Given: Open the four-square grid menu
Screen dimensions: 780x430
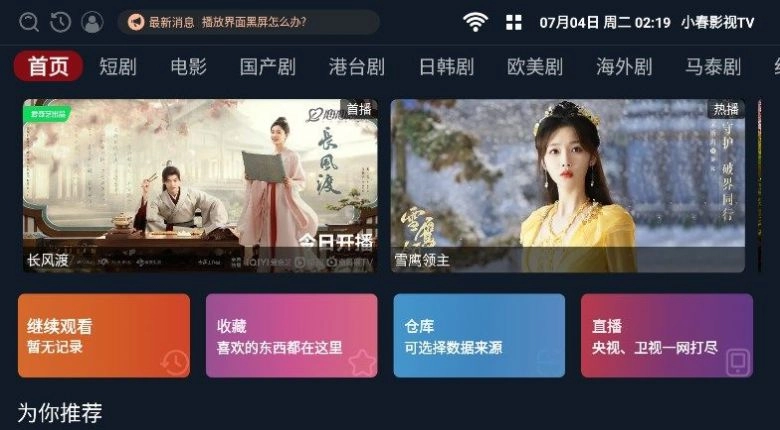Looking at the screenshot, I should pos(514,22).
